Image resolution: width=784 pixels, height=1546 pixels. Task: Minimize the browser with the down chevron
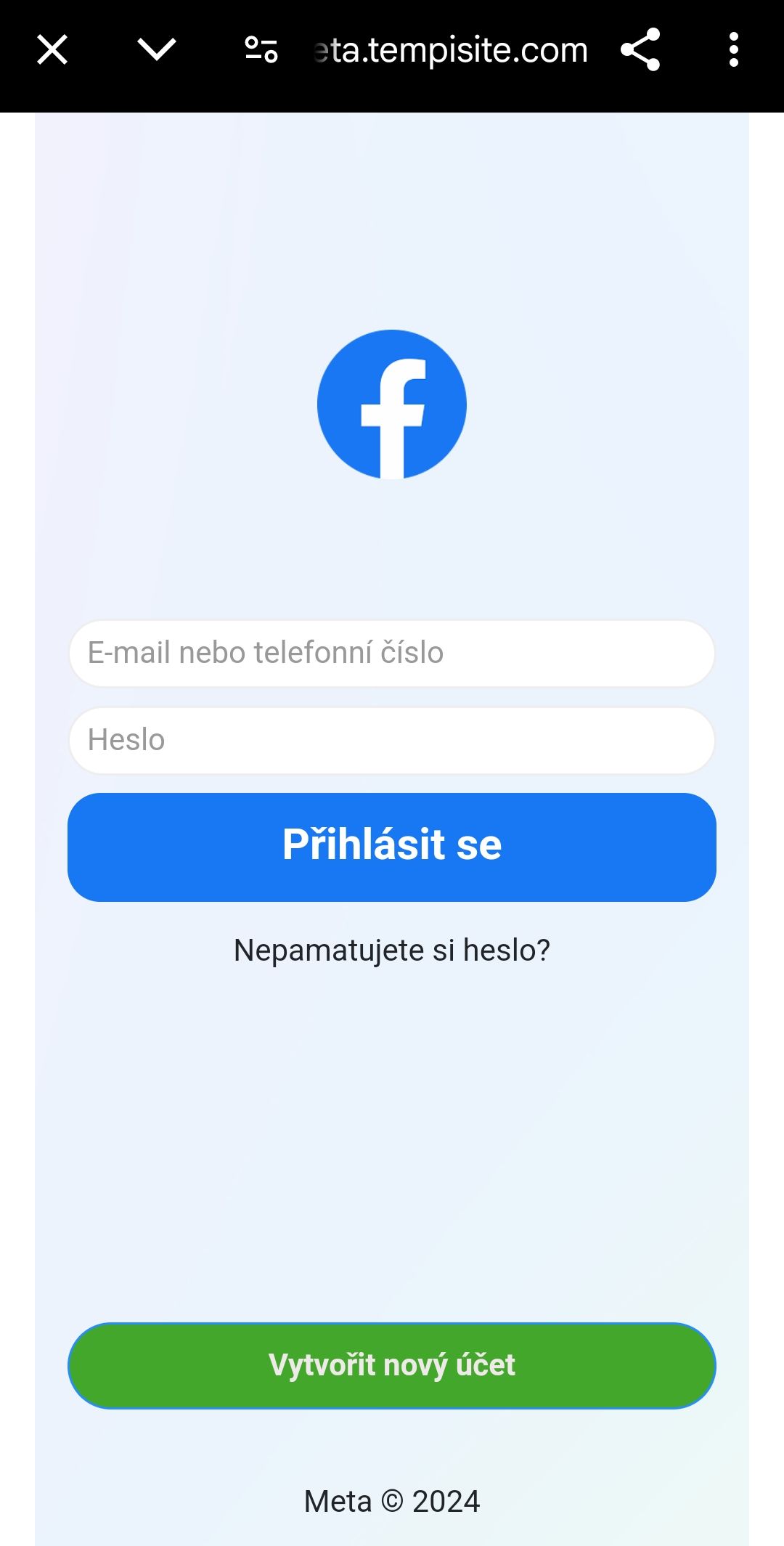(x=157, y=50)
